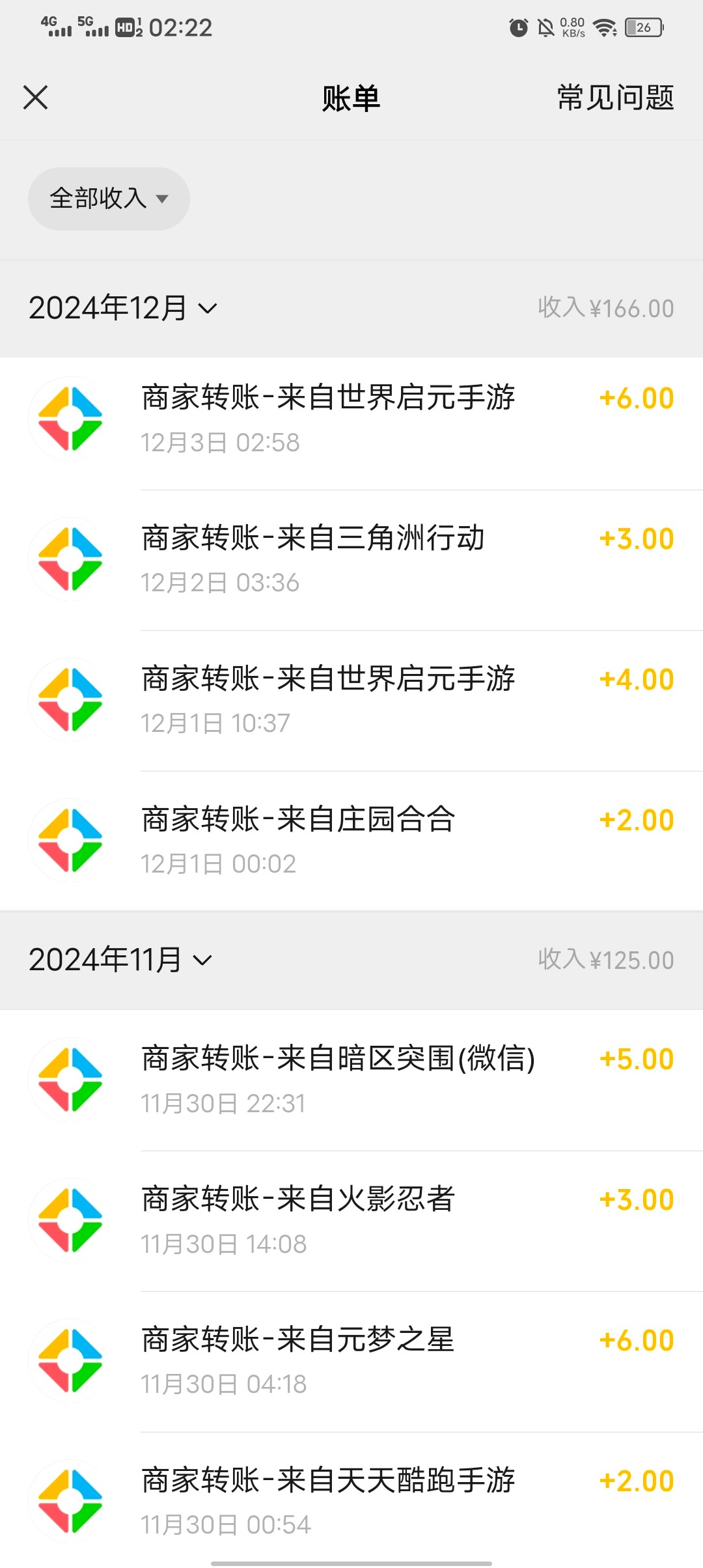
Task: Tap the 天天酷跑手游 transfer entry
Action: pyautogui.click(x=351, y=1500)
